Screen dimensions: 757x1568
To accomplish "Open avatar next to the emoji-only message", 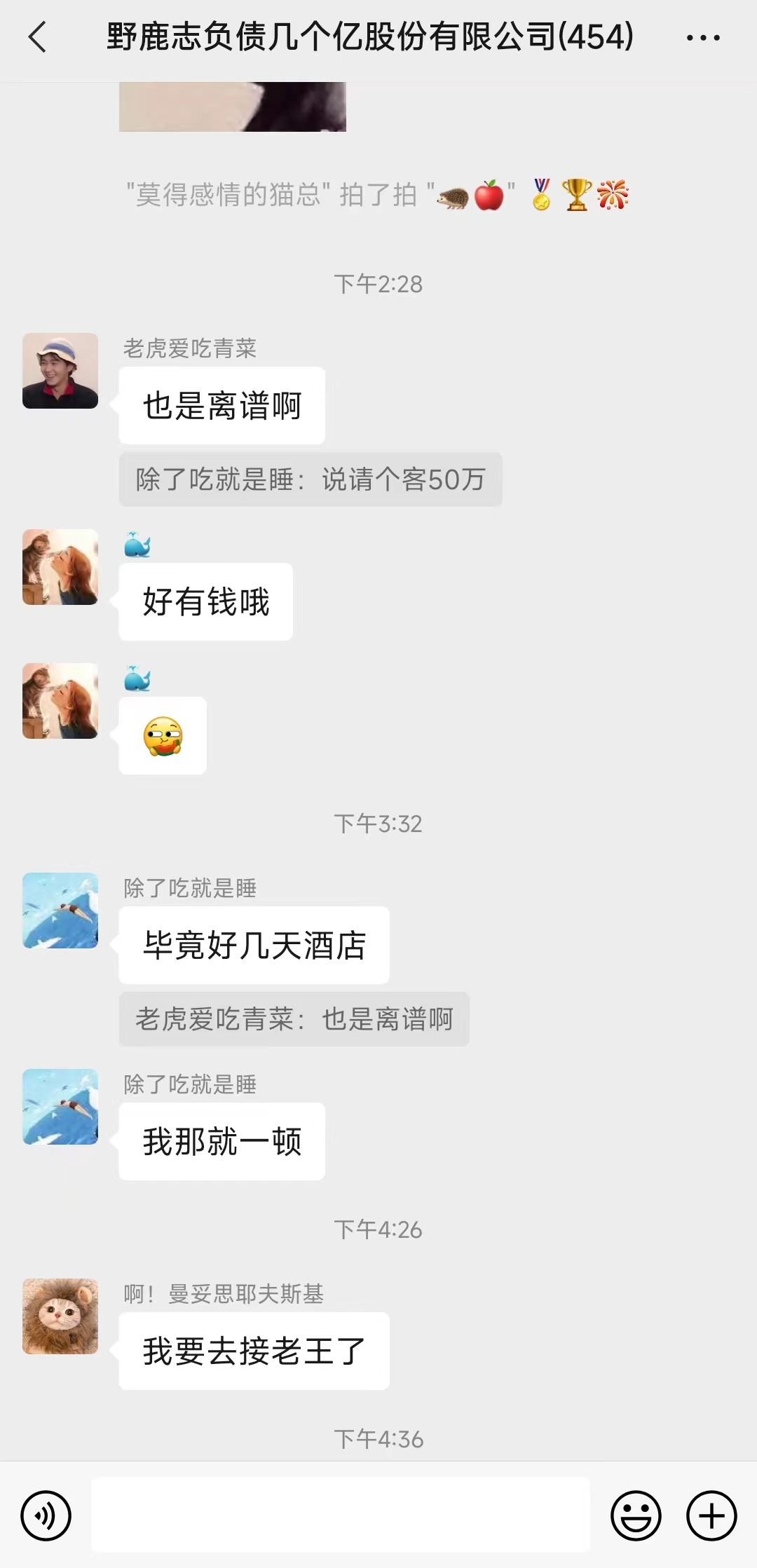I will click(x=60, y=701).
